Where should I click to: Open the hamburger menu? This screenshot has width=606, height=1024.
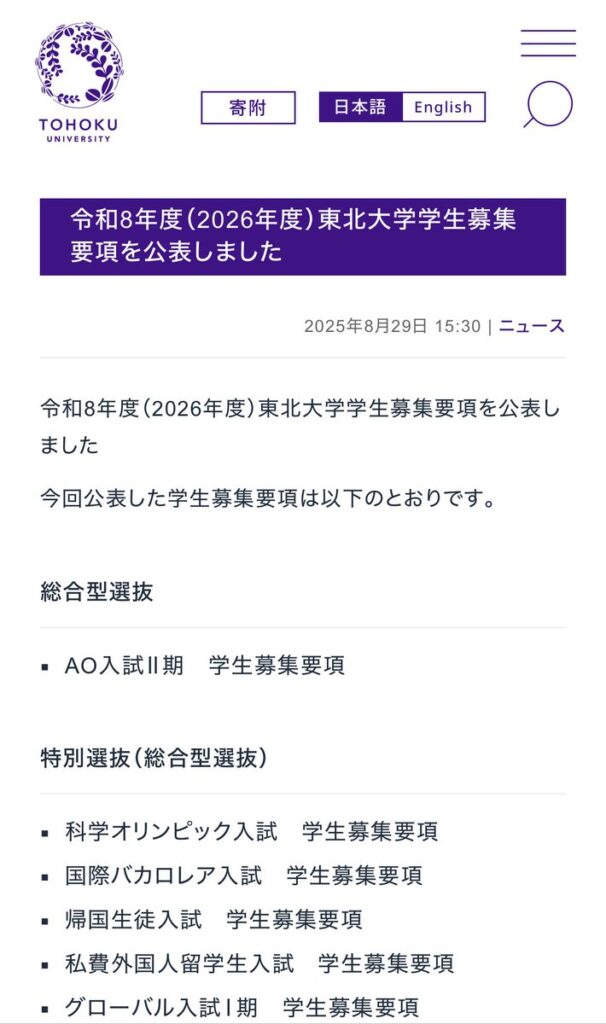(x=548, y=43)
